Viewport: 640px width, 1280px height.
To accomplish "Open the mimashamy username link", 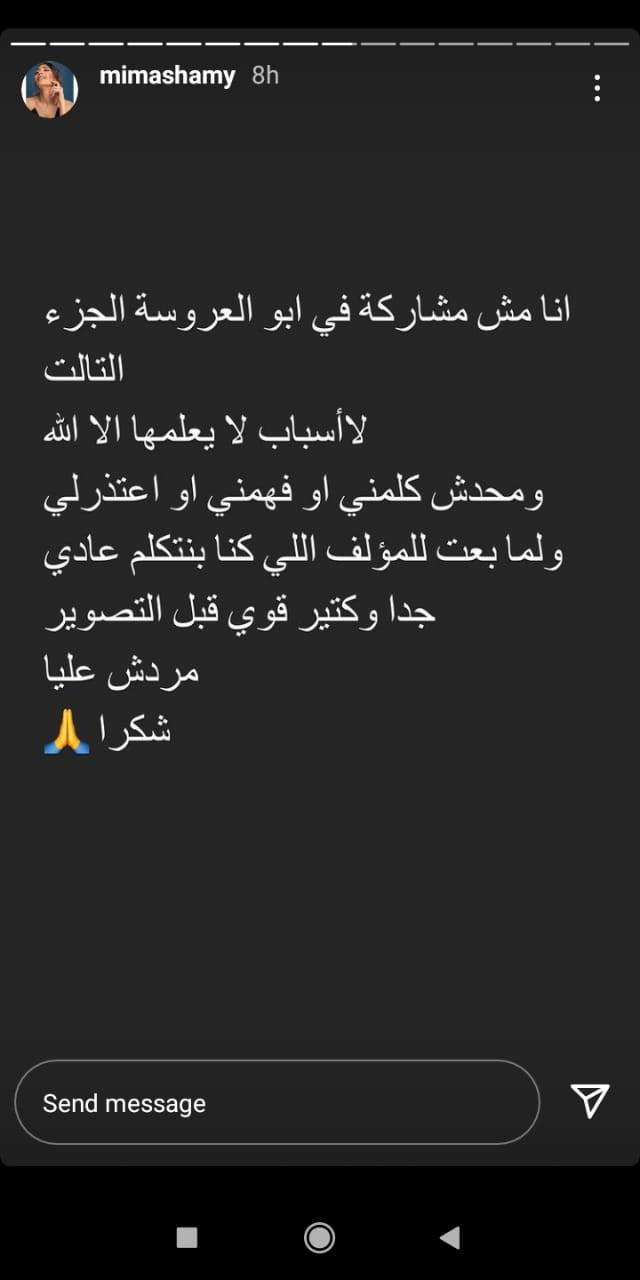I will pos(167,77).
